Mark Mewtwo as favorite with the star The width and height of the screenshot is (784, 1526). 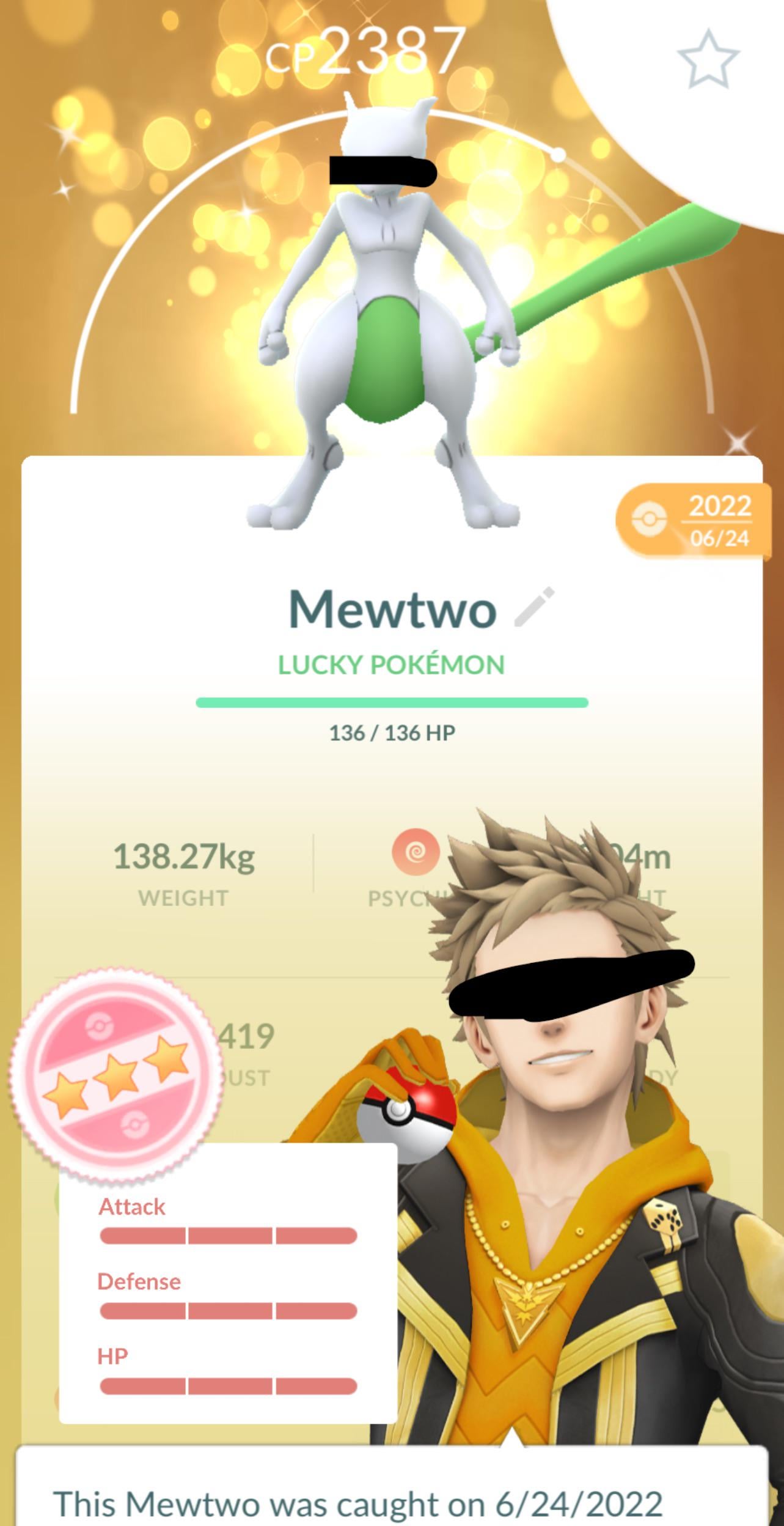click(708, 59)
